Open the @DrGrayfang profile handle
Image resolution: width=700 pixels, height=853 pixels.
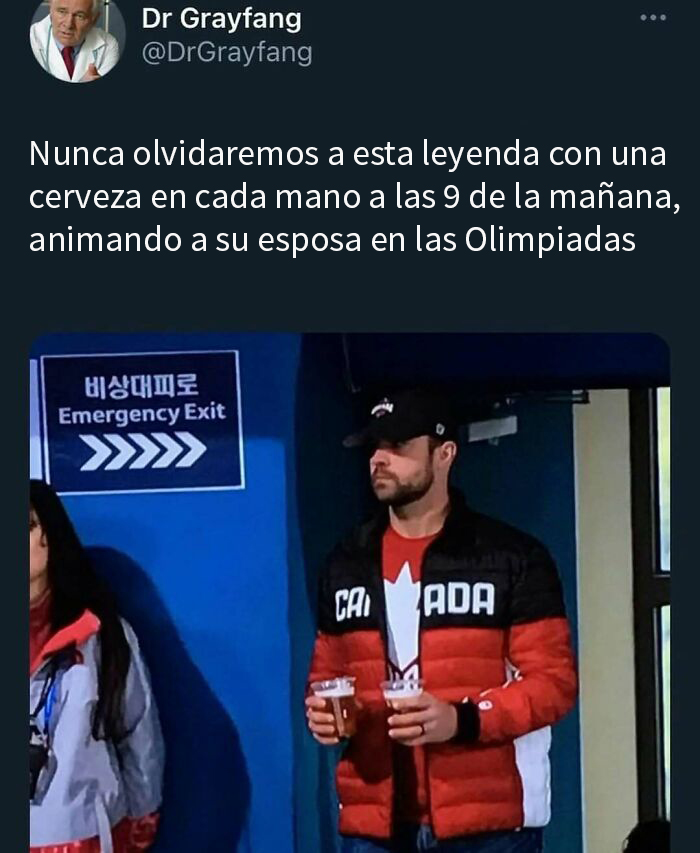[x=226, y=52]
